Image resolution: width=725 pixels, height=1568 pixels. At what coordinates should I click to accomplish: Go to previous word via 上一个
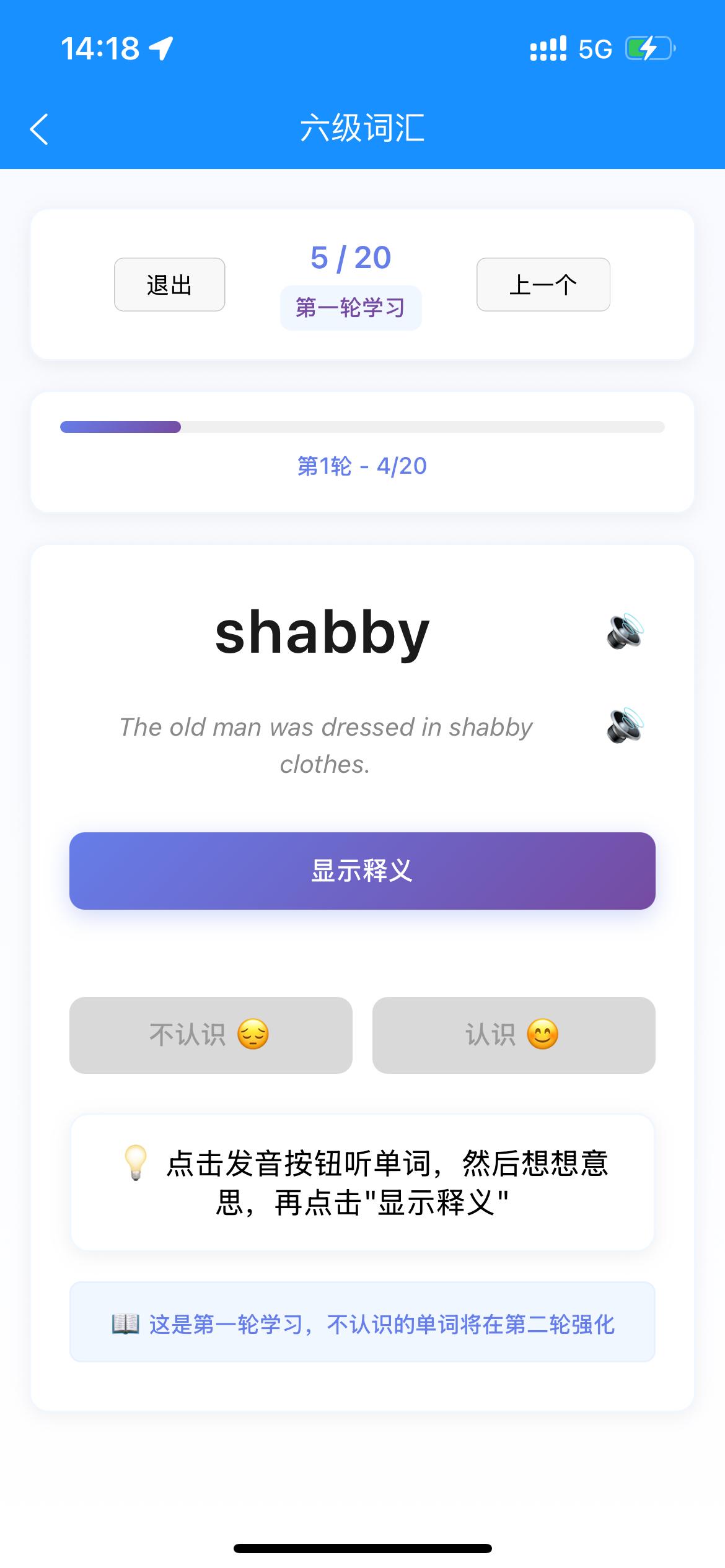[542, 284]
